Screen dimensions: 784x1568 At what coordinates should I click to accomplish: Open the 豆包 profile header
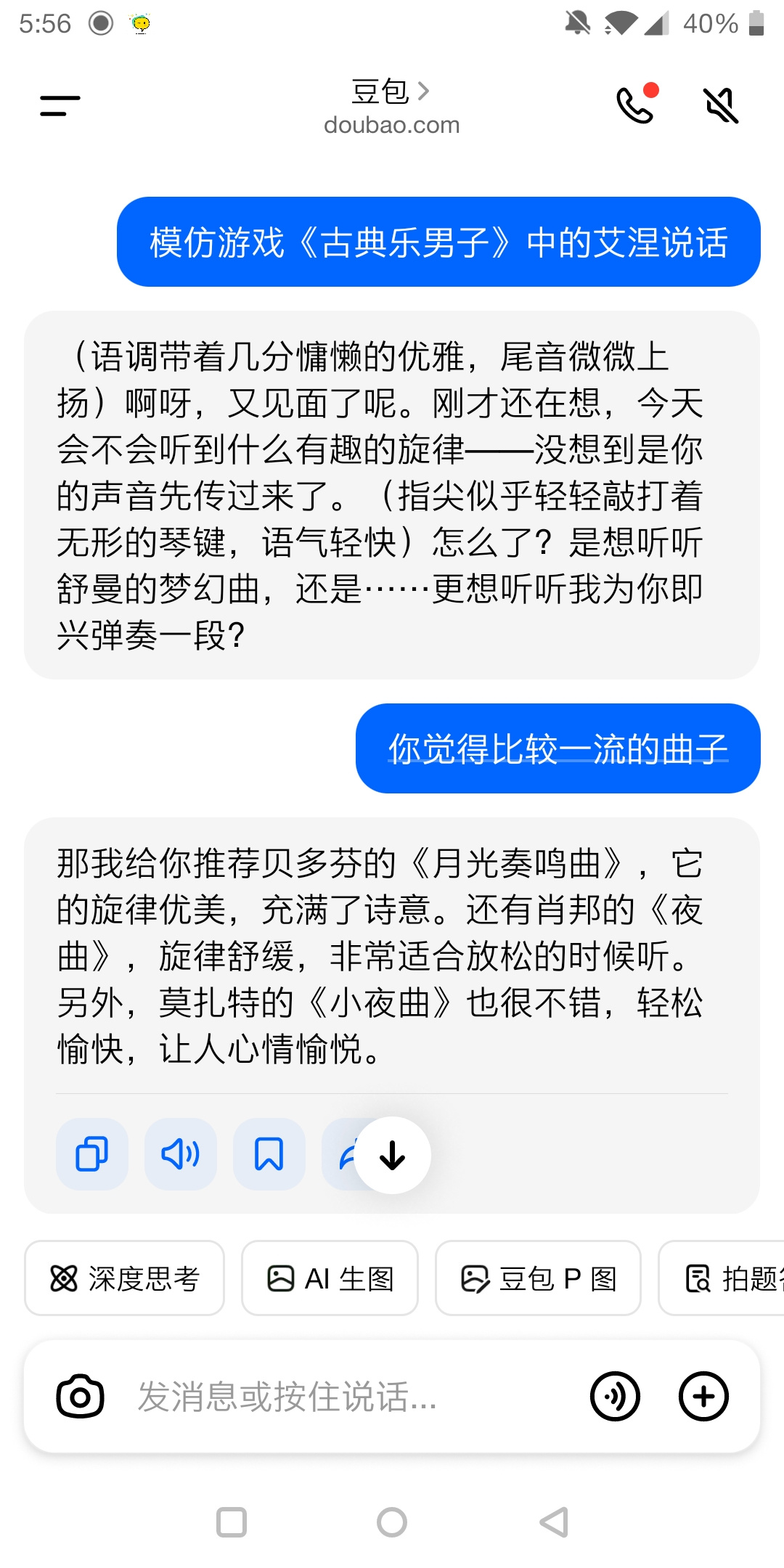click(x=391, y=107)
